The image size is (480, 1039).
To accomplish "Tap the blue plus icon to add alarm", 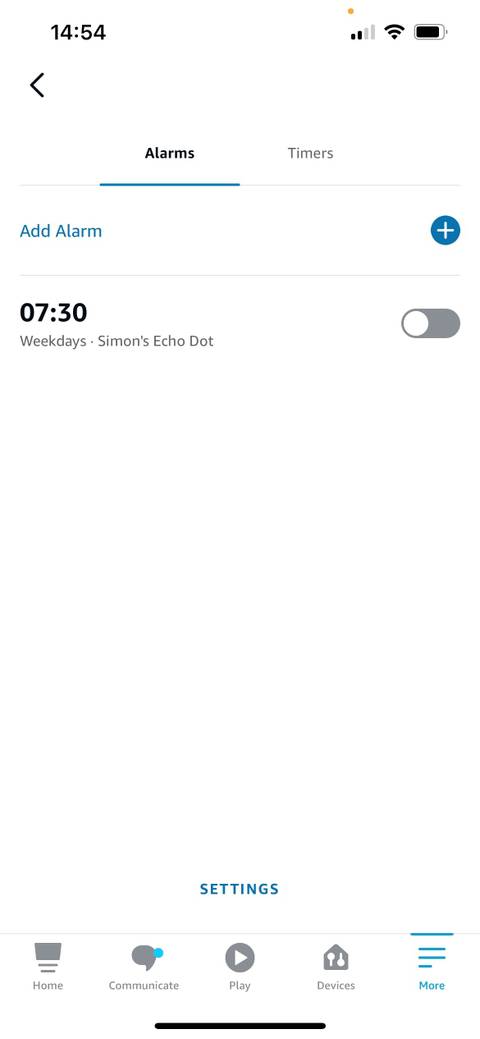I will (445, 231).
